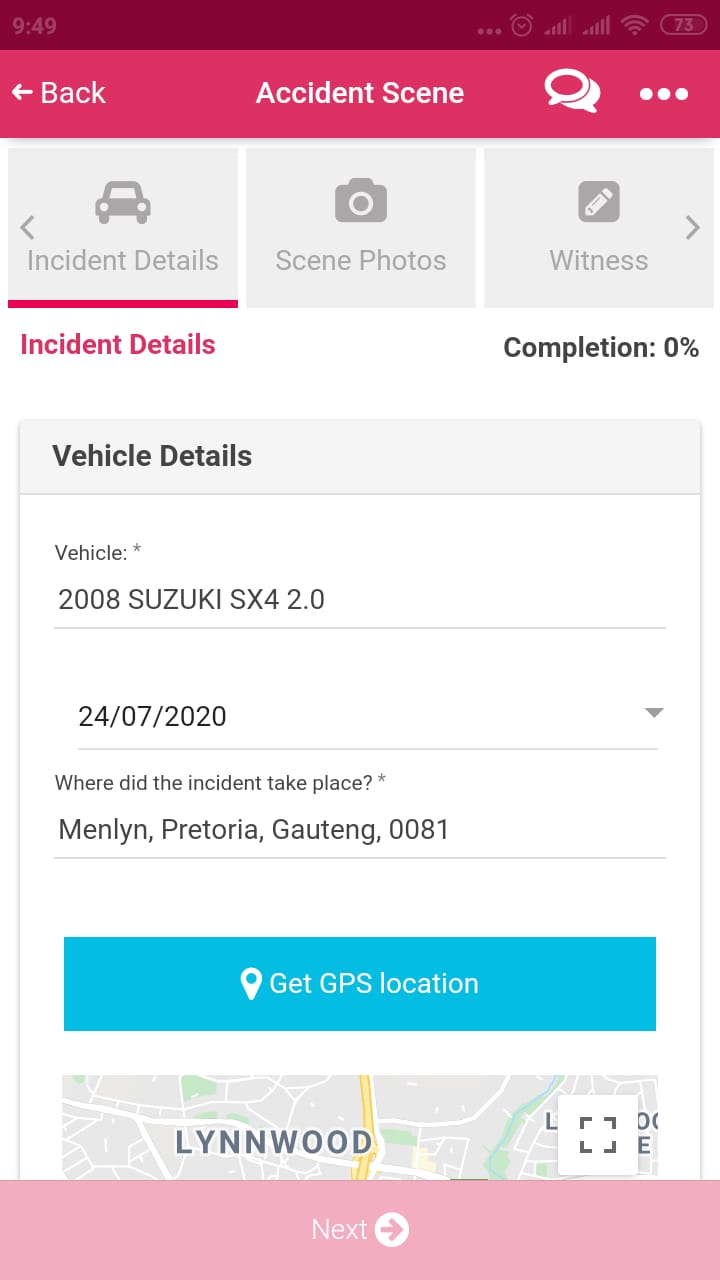
Task: Open the three-dot overflow menu
Action: (x=664, y=94)
